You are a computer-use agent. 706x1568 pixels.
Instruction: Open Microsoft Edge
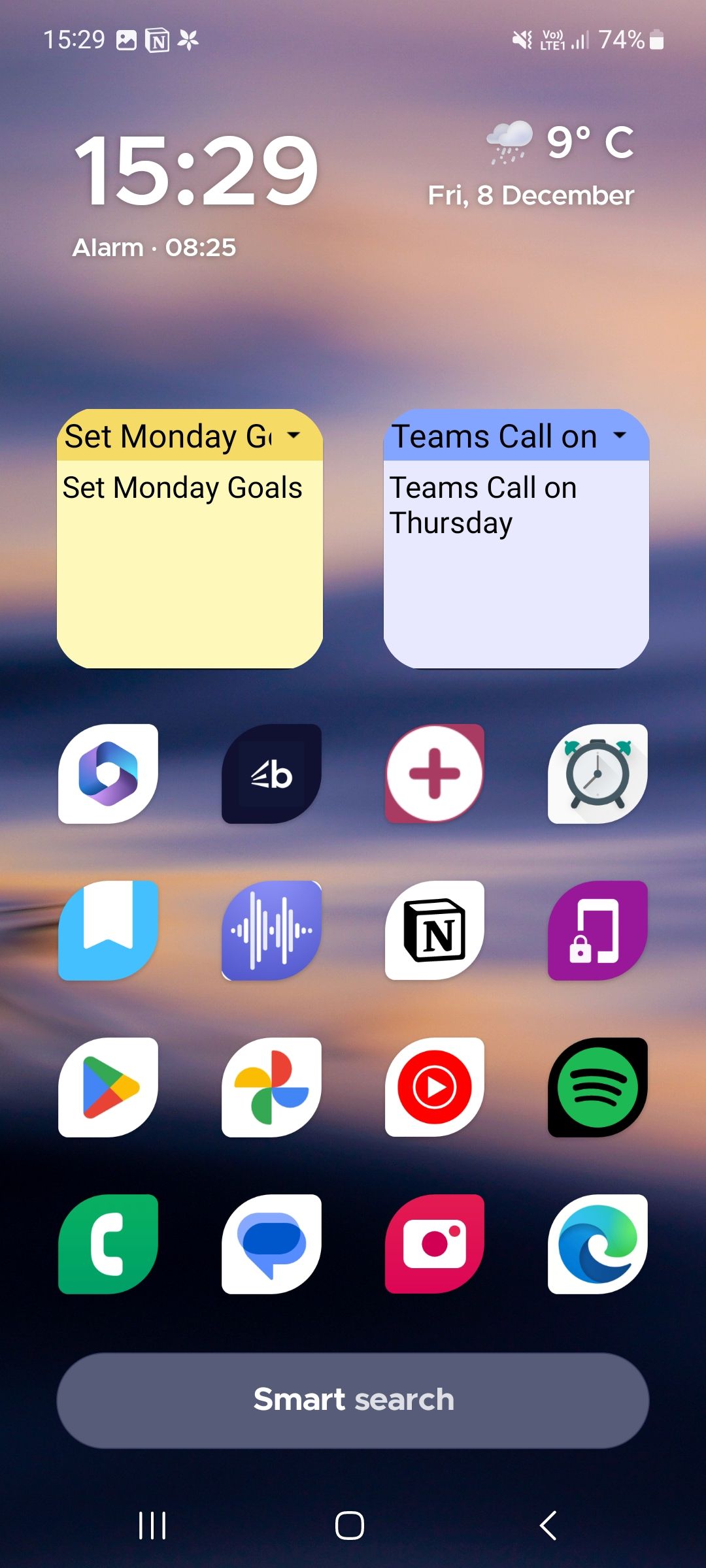click(597, 1243)
